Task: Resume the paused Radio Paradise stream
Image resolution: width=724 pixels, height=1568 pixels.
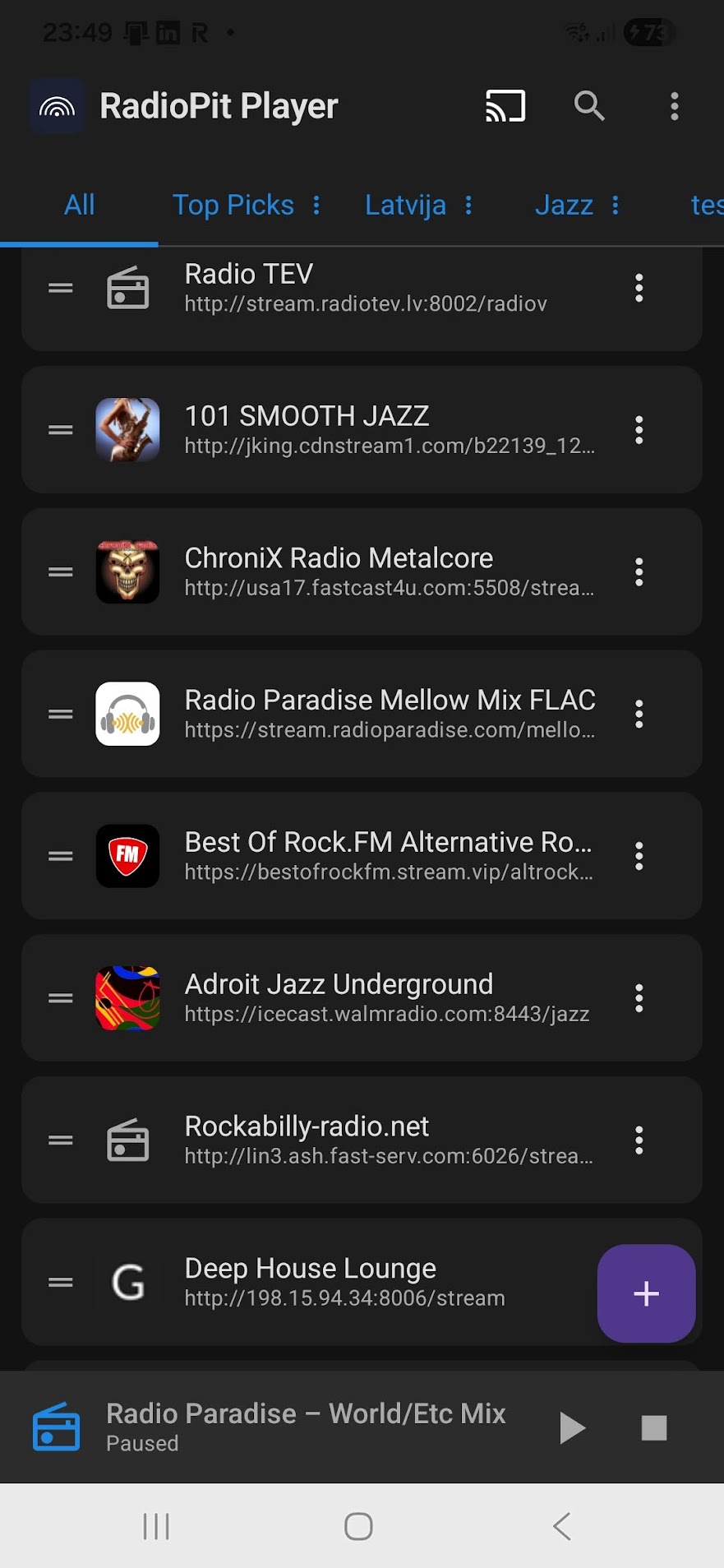Action: point(572,1428)
